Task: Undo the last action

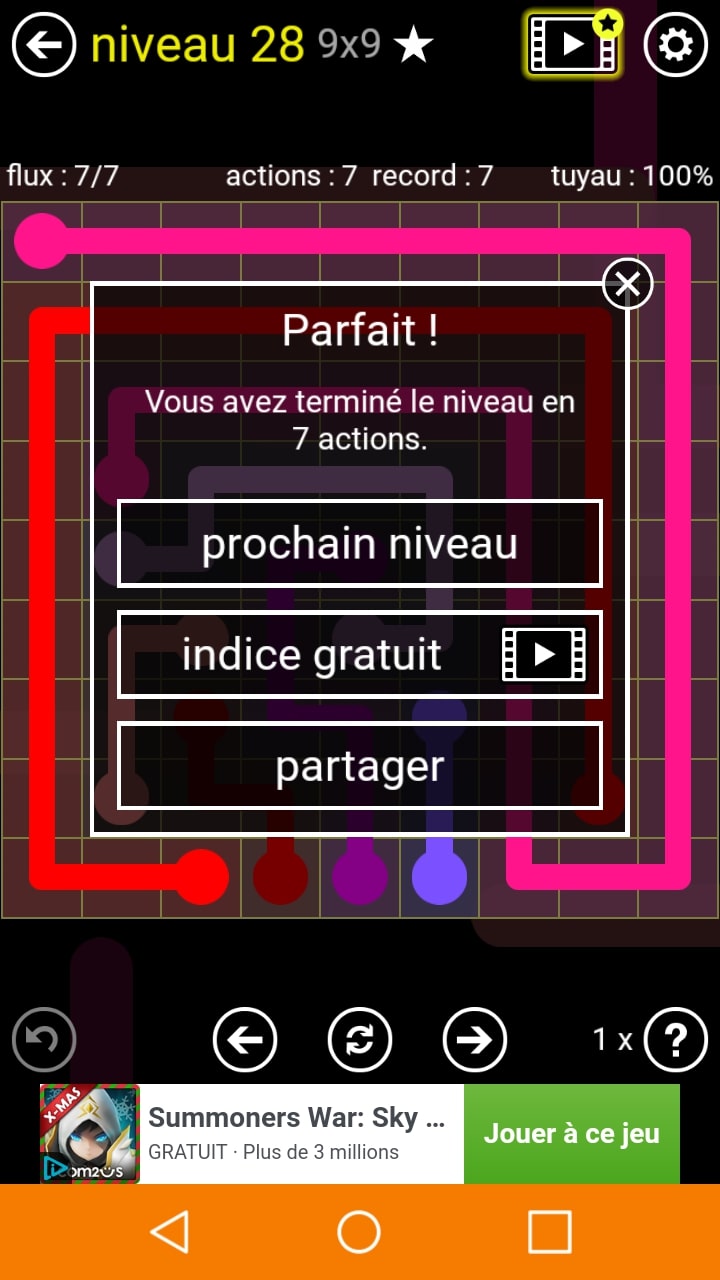Action: pos(44,1040)
